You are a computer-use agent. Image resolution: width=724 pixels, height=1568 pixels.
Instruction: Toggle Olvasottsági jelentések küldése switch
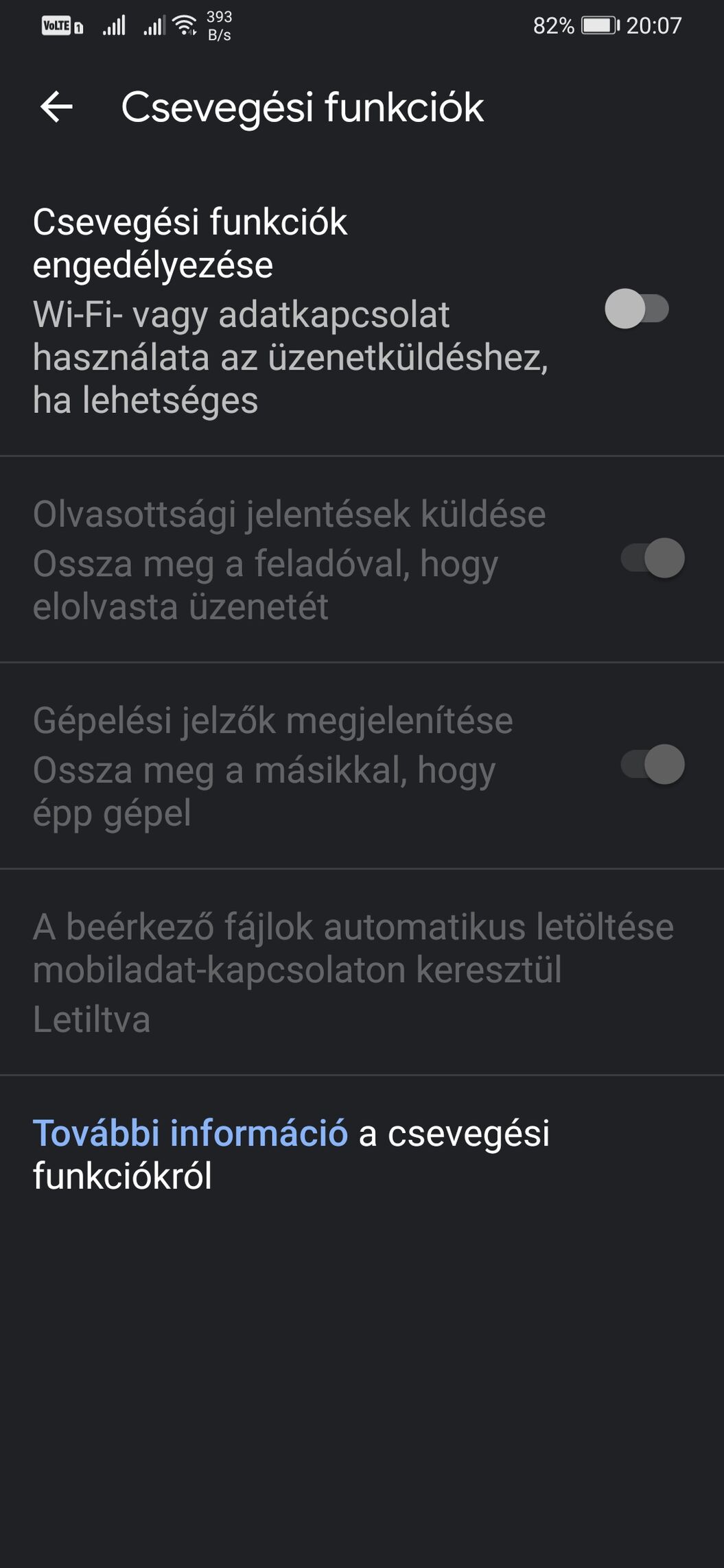click(x=653, y=558)
